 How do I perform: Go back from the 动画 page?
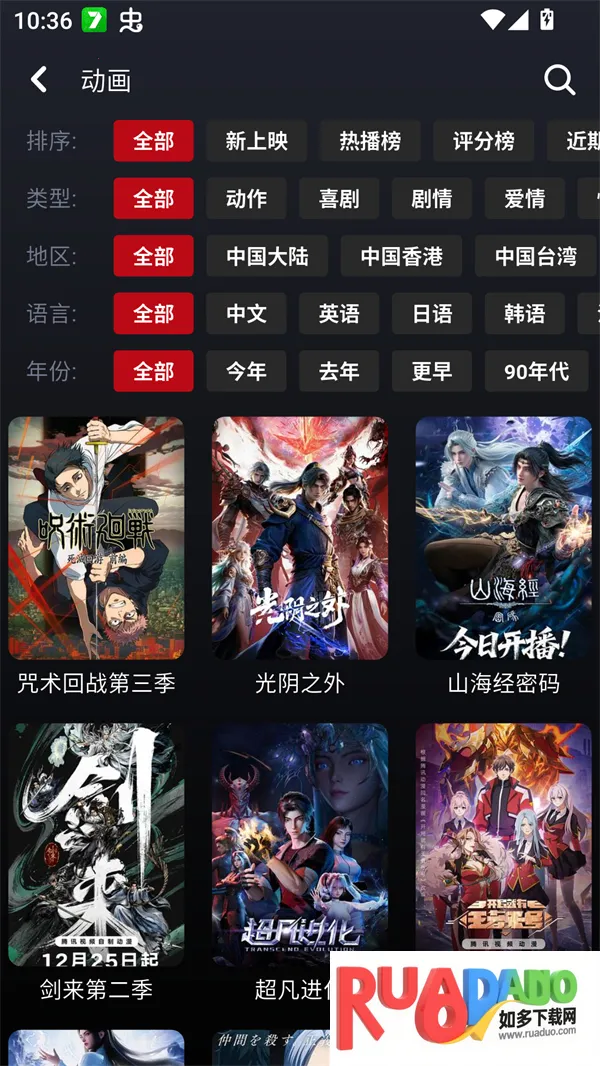tap(39, 80)
